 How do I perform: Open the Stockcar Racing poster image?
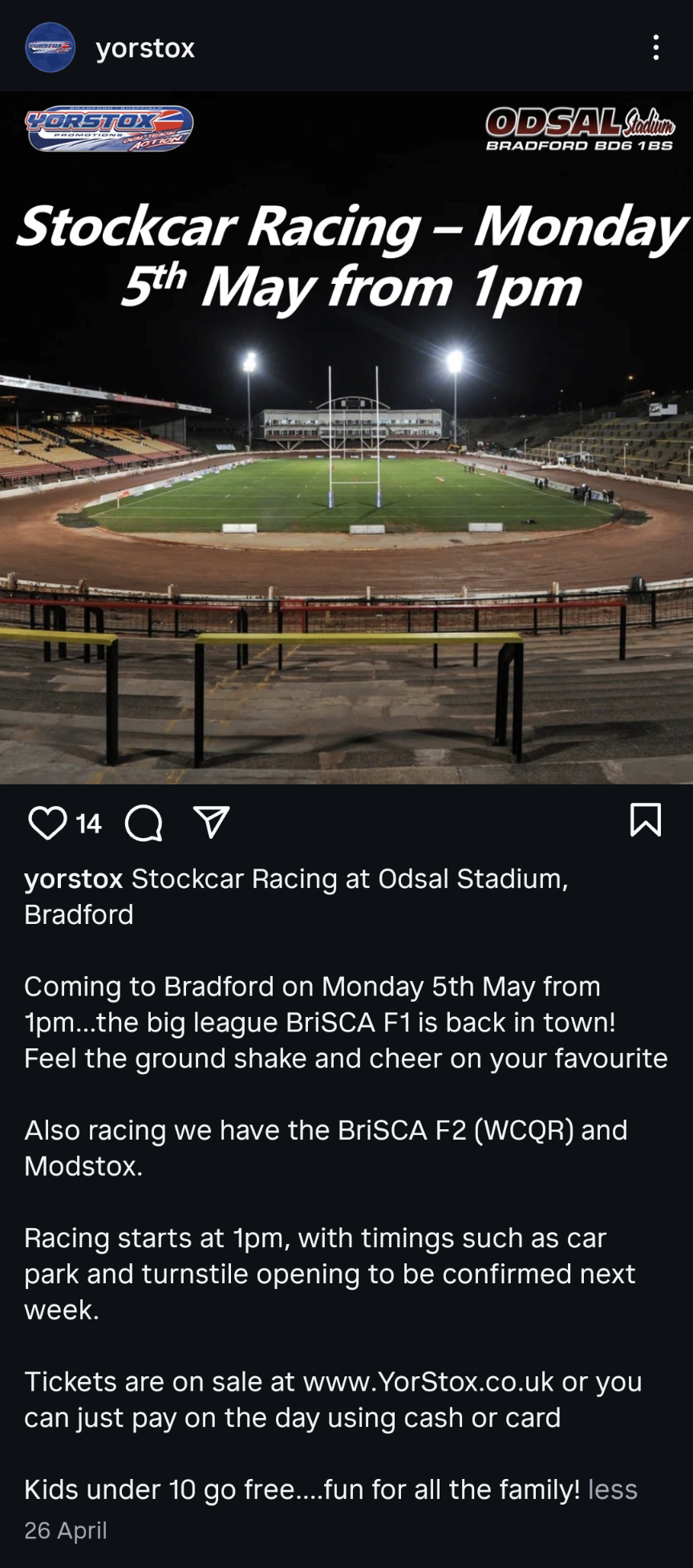pyautogui.click(x=346, y=438)
